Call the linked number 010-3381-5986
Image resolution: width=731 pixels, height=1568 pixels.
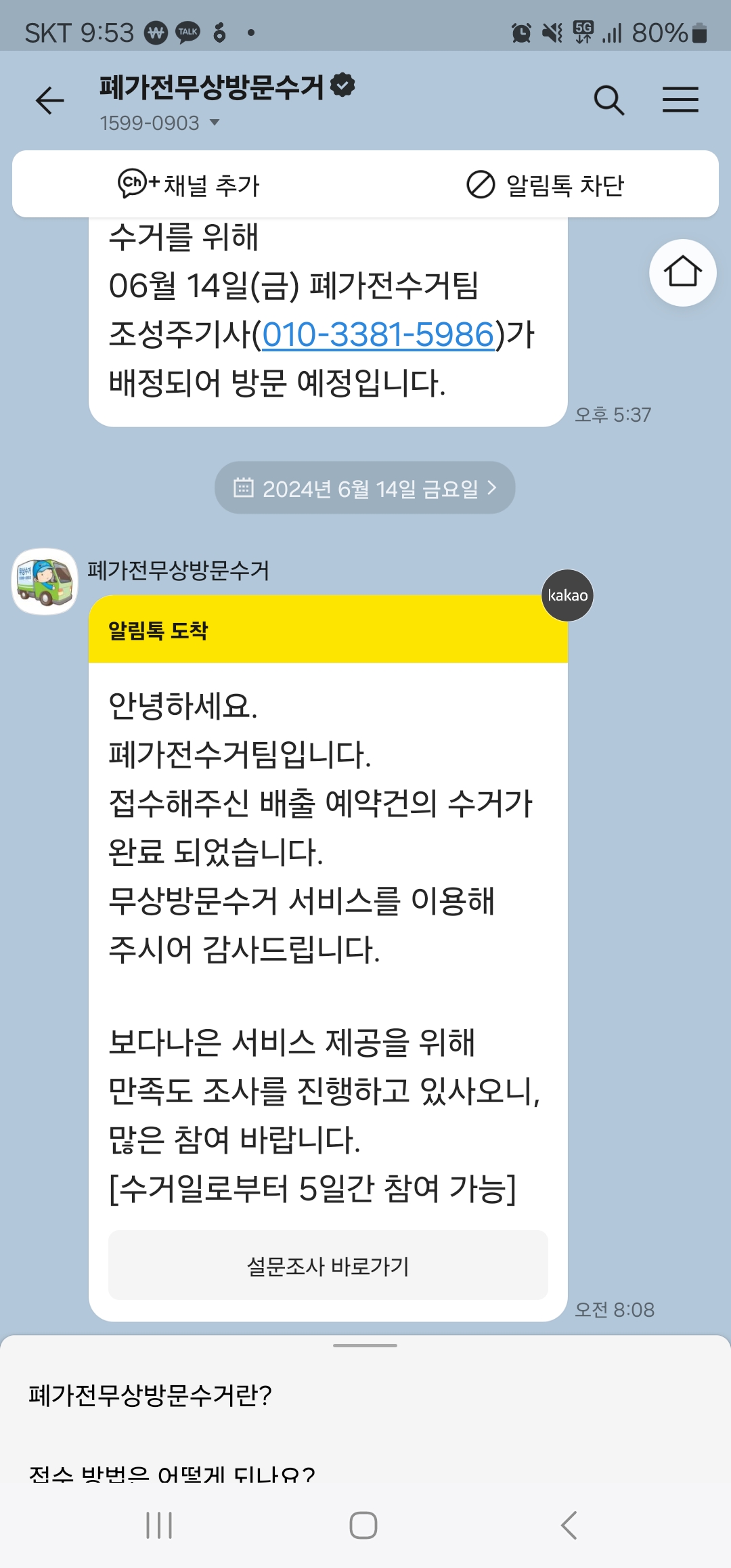coord(378,334)
